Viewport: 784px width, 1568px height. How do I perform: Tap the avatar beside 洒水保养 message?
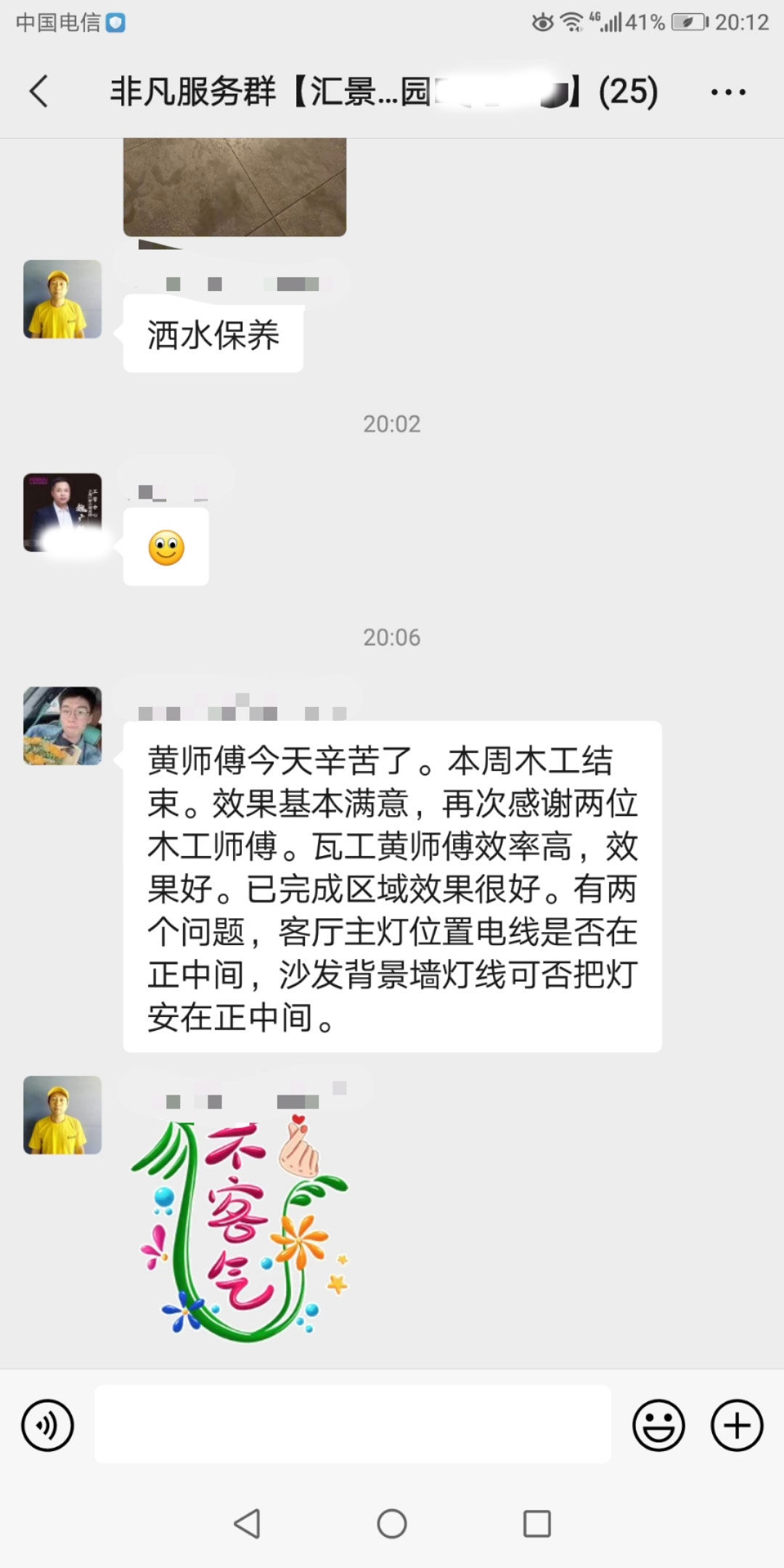(62, 299)
